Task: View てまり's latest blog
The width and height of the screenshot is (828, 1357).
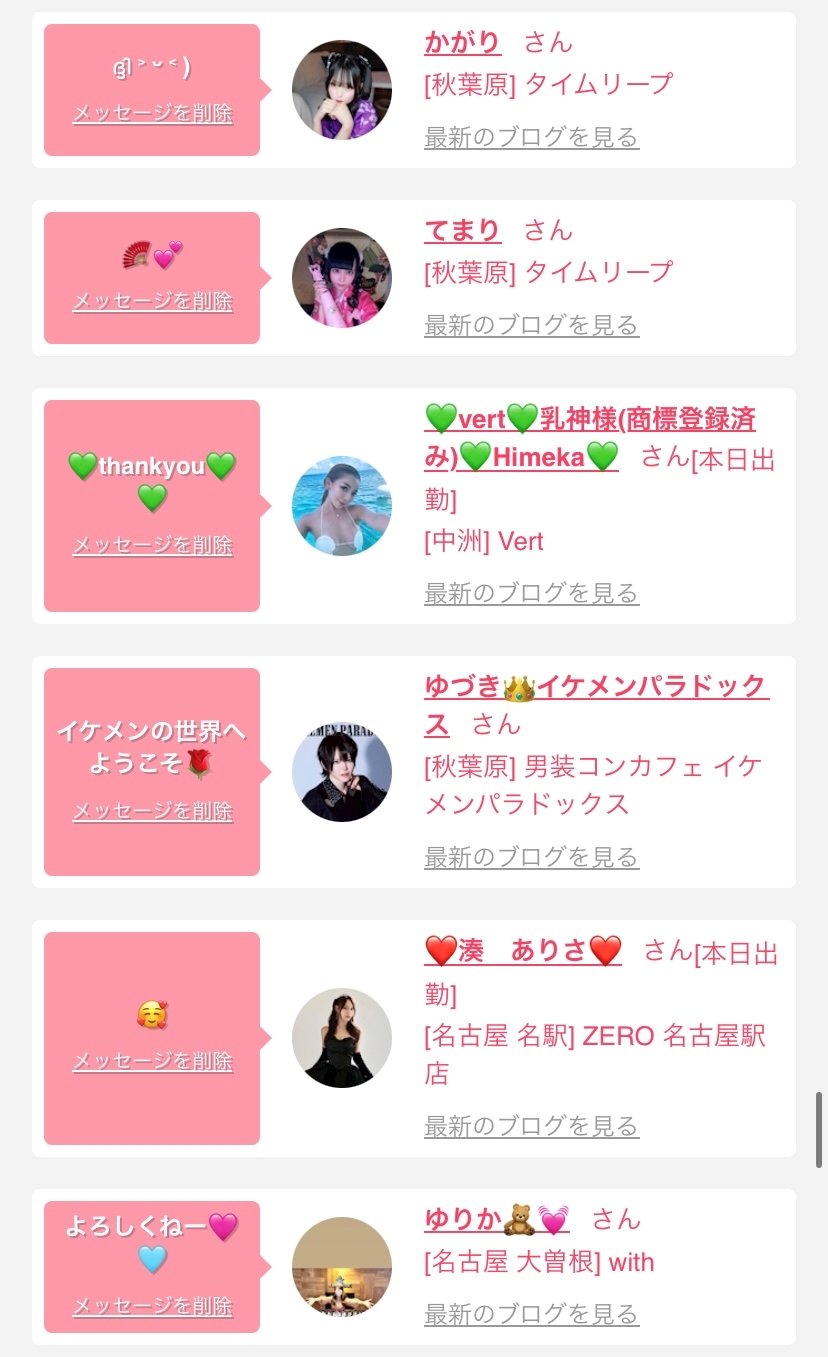Action: pos(531,325)
